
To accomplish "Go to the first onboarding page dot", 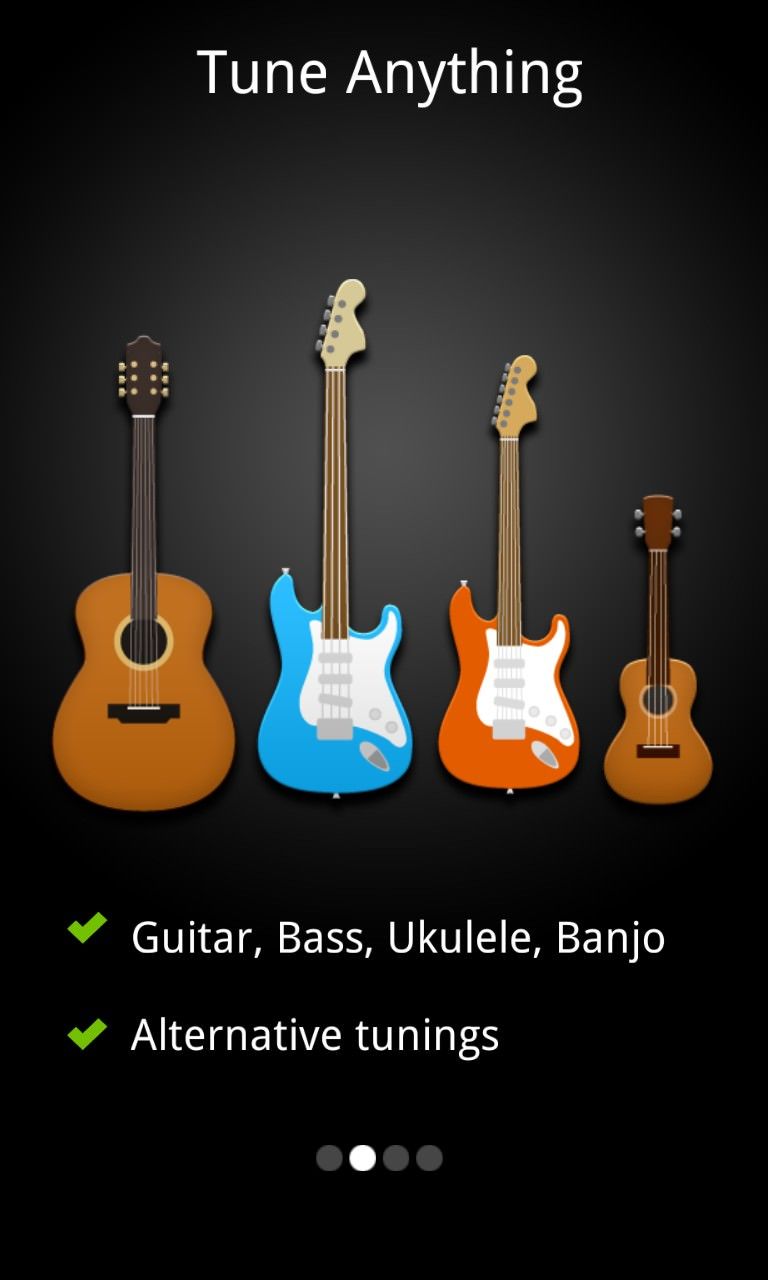I will point(329,1158).
